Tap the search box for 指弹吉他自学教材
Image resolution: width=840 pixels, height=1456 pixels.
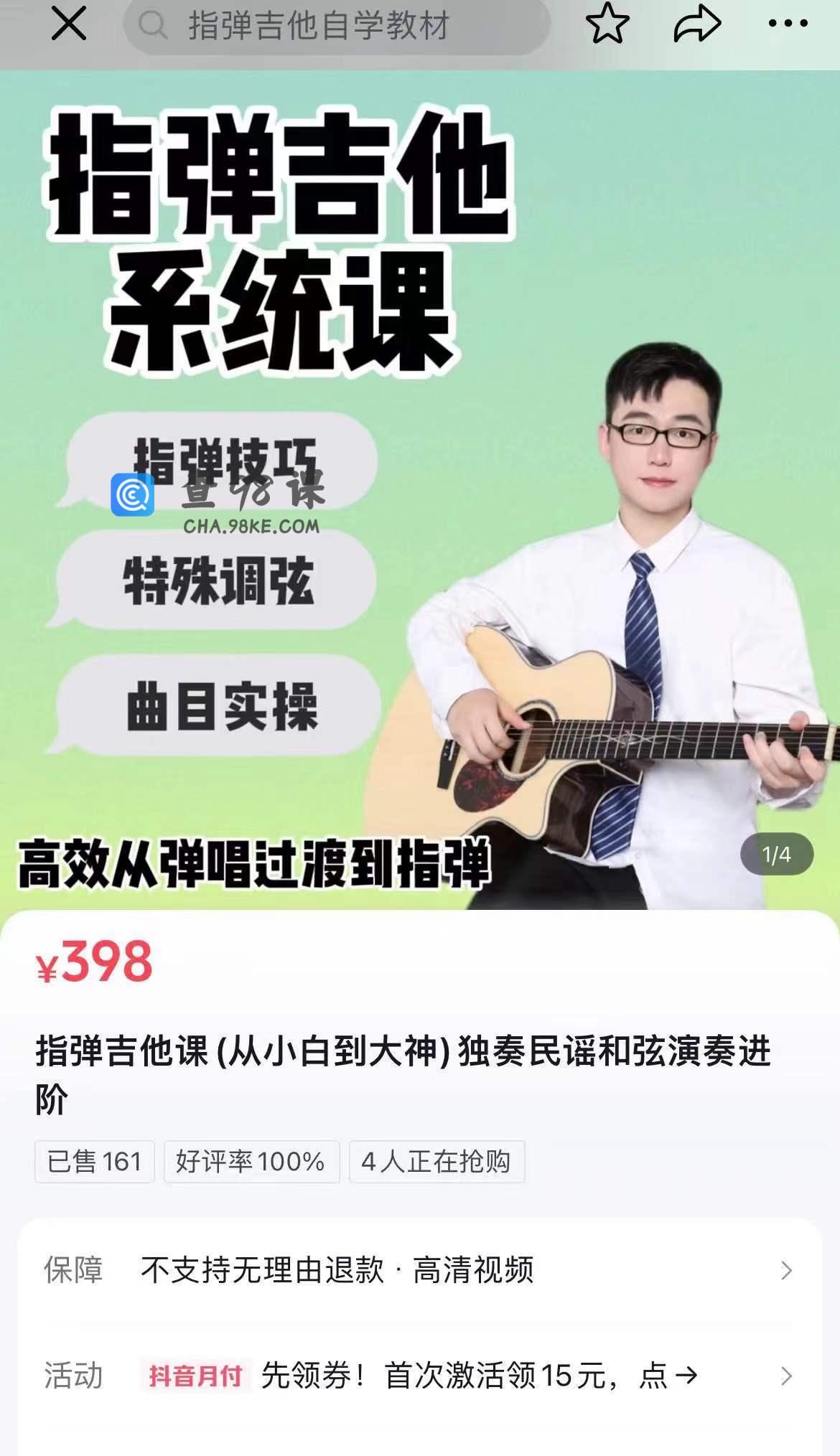[337, 26]
